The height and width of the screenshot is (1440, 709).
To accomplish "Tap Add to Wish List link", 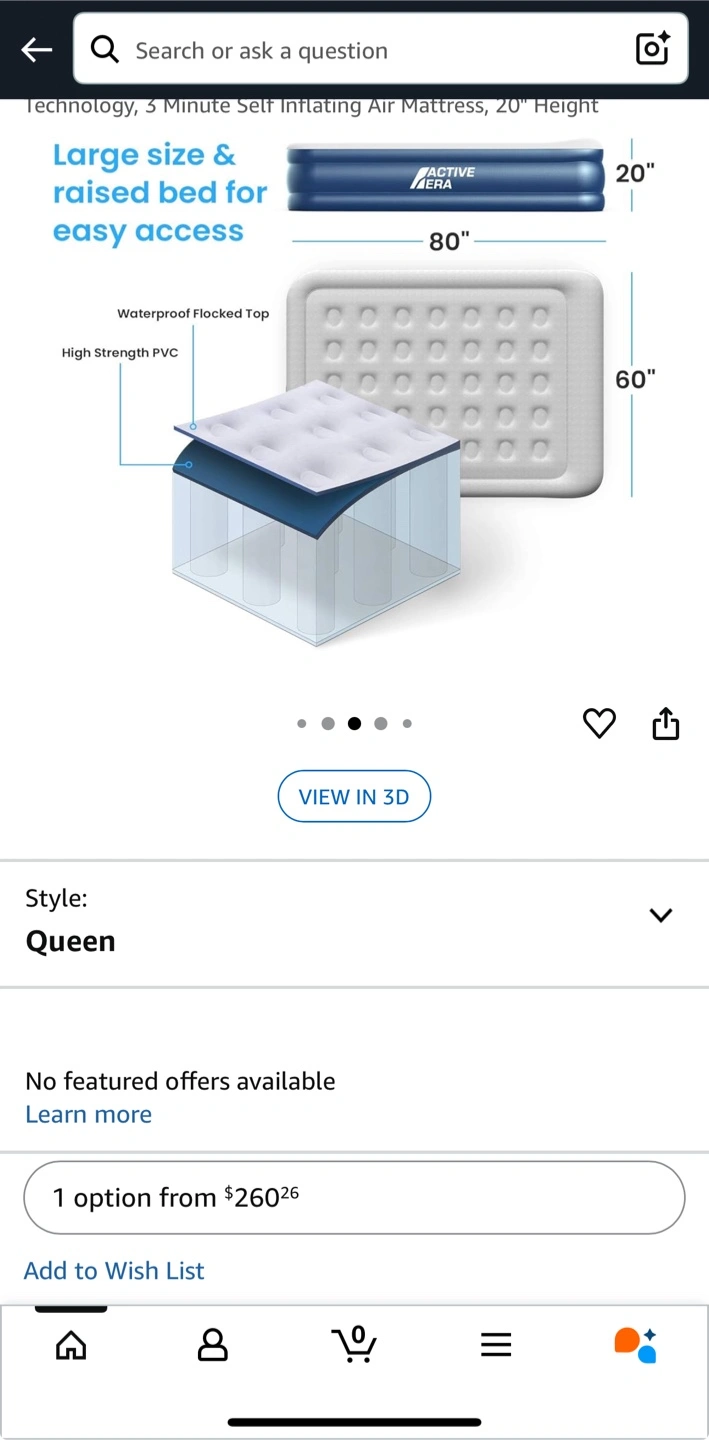I will 114,1271.
